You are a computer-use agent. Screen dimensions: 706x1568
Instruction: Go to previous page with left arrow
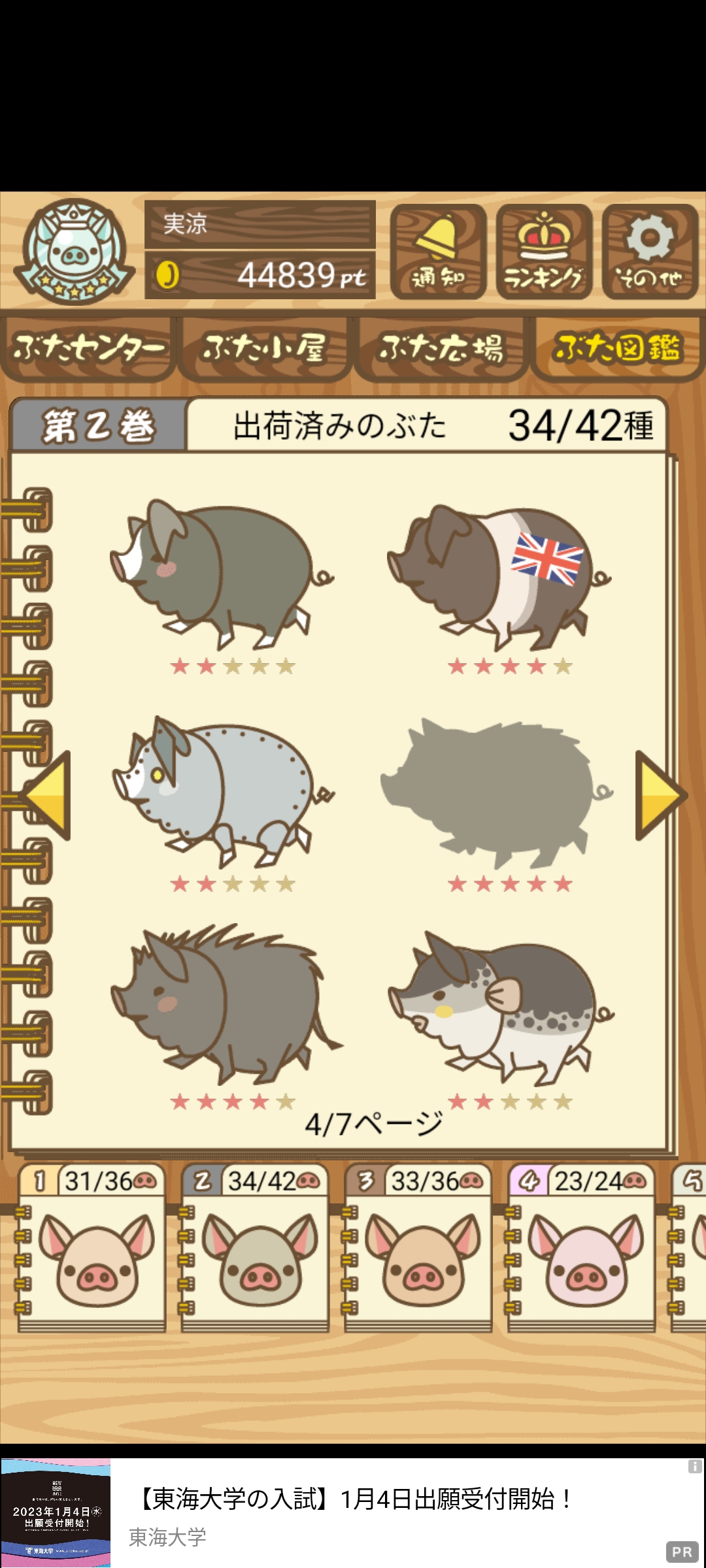[x=47, y=795]
